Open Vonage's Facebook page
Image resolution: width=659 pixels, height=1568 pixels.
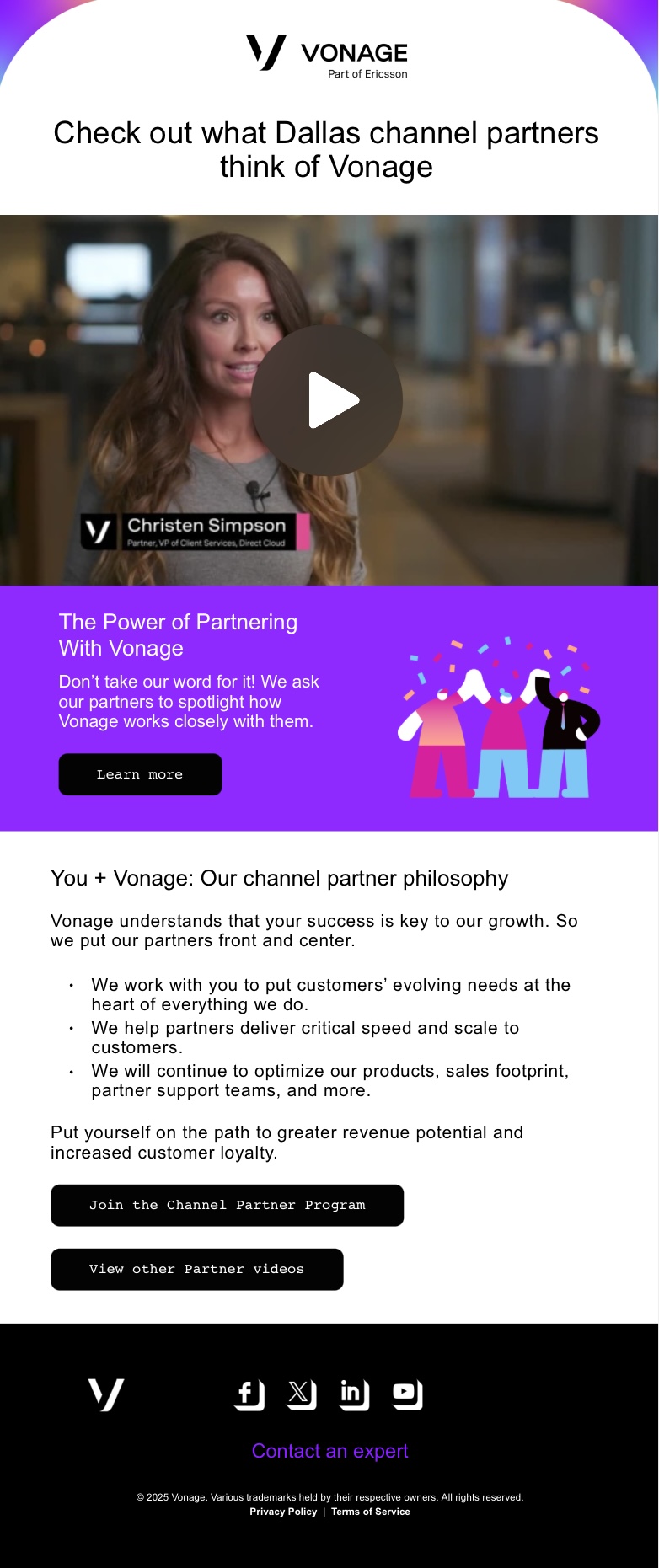(249, 1394)
